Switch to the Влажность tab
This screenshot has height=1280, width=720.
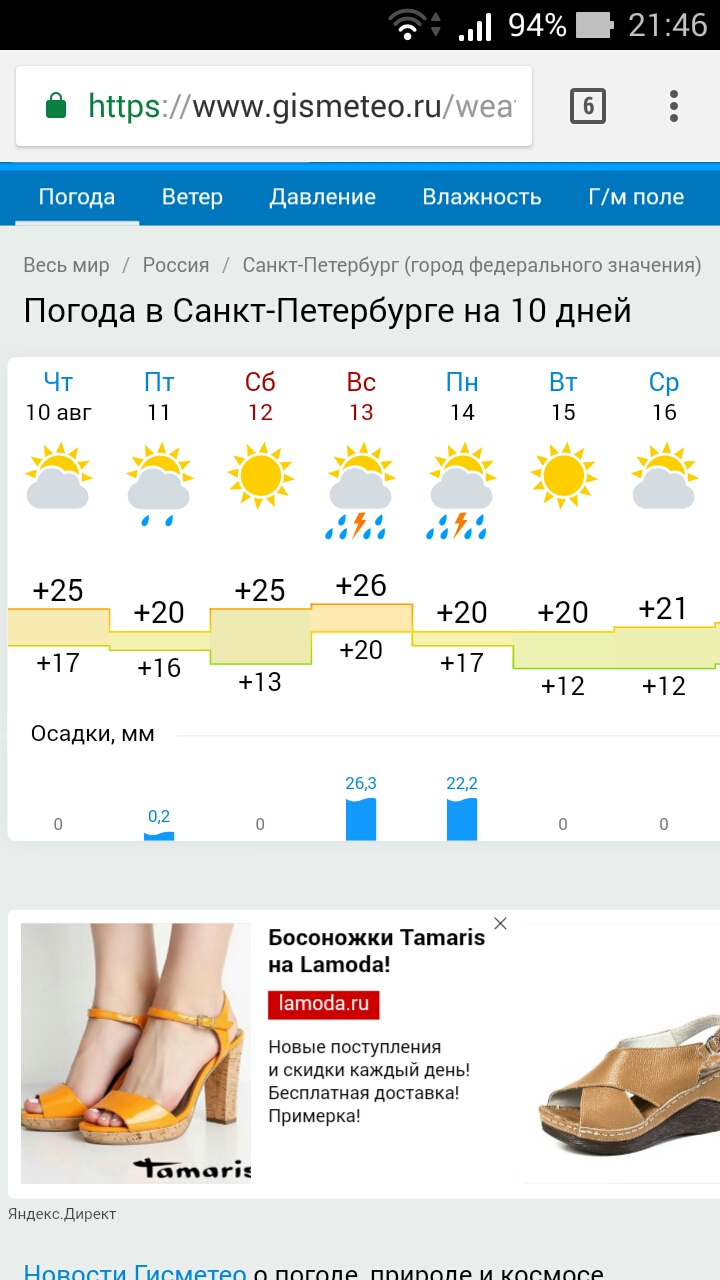[481, 197]
